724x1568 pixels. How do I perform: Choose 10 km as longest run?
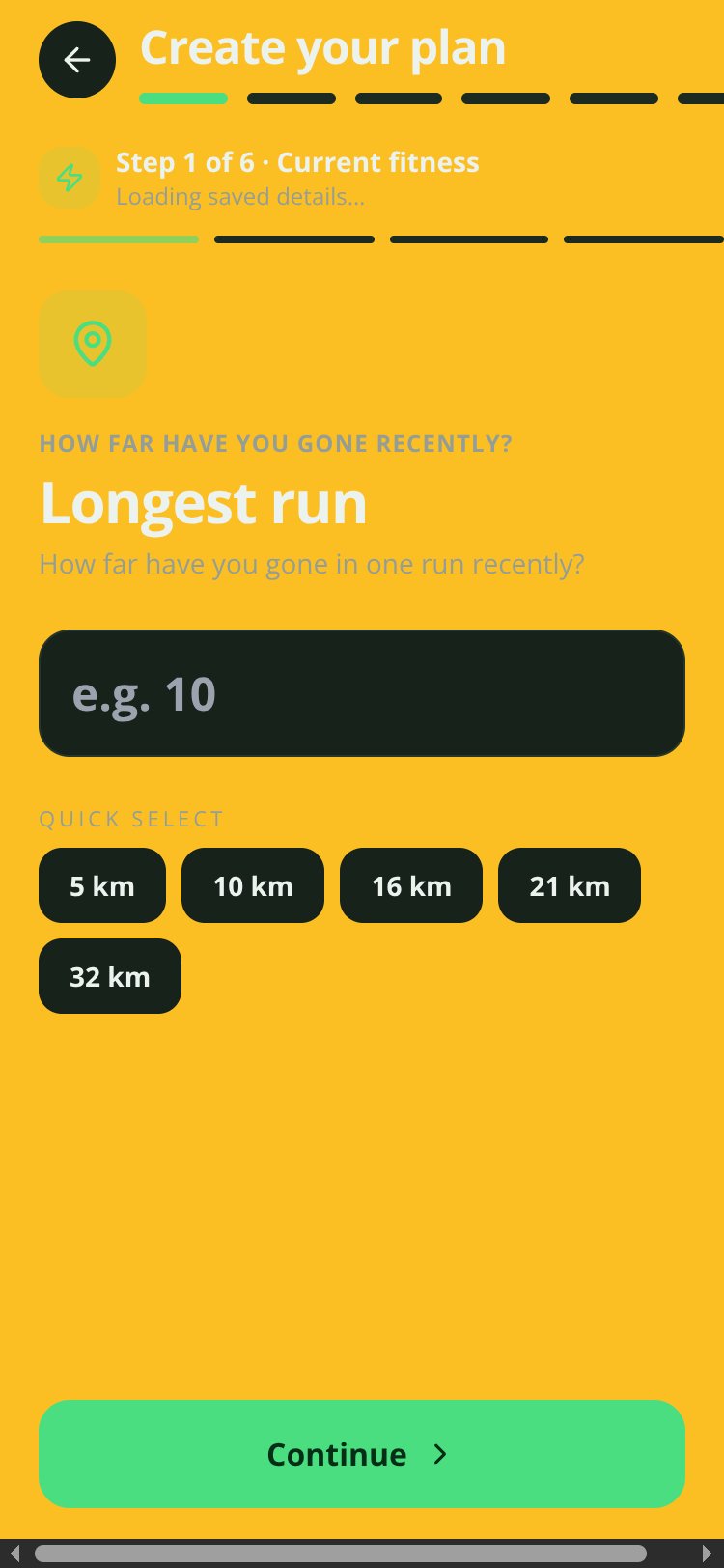(253, 885)
